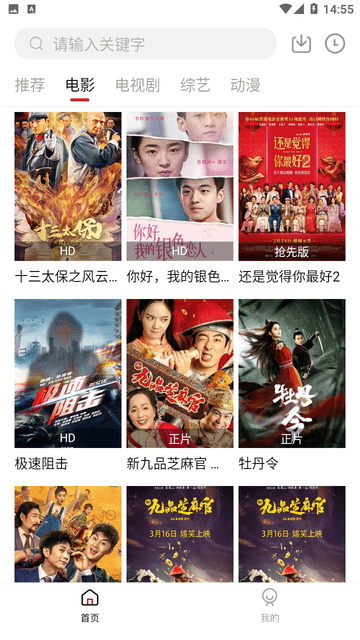The height and width of the screenshot is (640, 360).
Task: Open watch history clock icon
Action: [335, 44]
